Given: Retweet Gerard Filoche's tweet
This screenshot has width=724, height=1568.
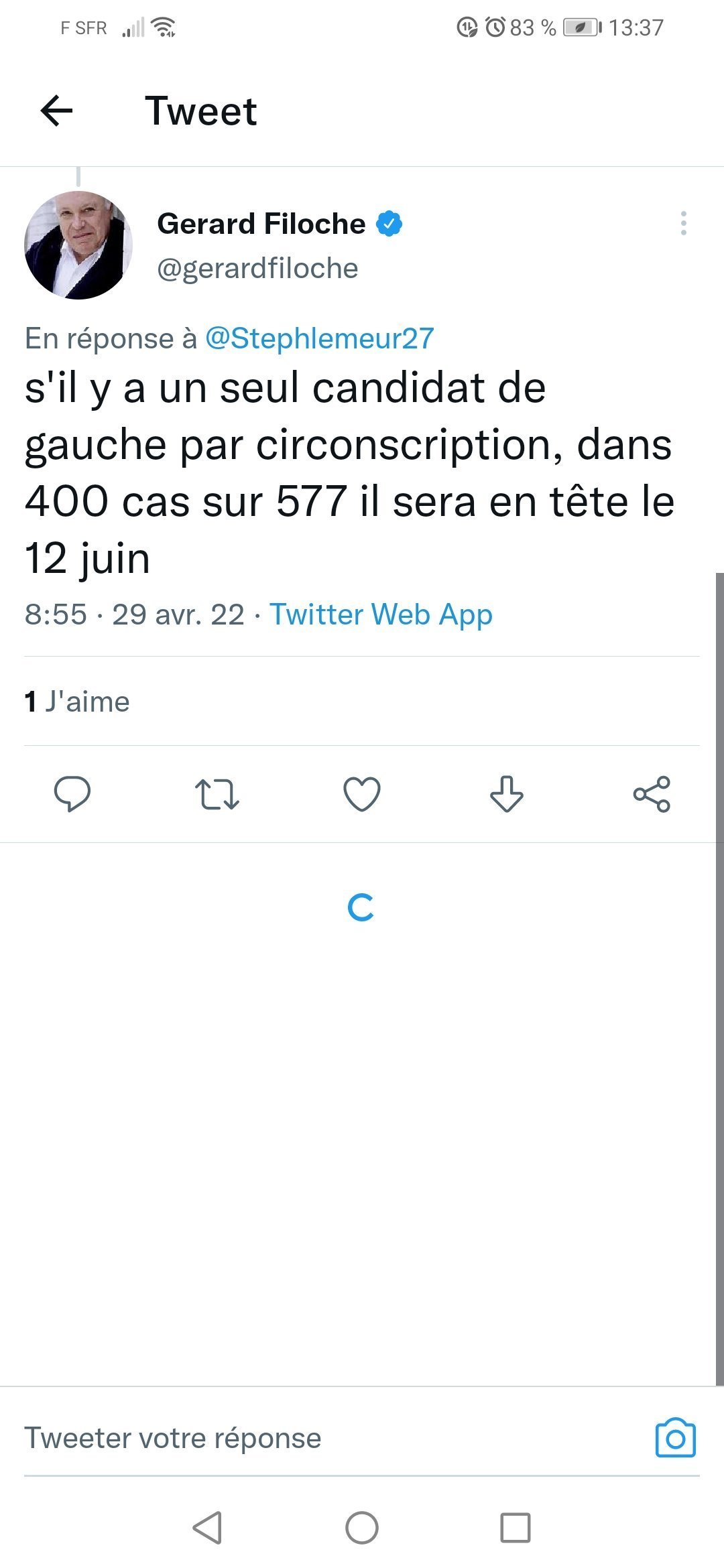Looking at the screenshot, I should tap(217, 794).
